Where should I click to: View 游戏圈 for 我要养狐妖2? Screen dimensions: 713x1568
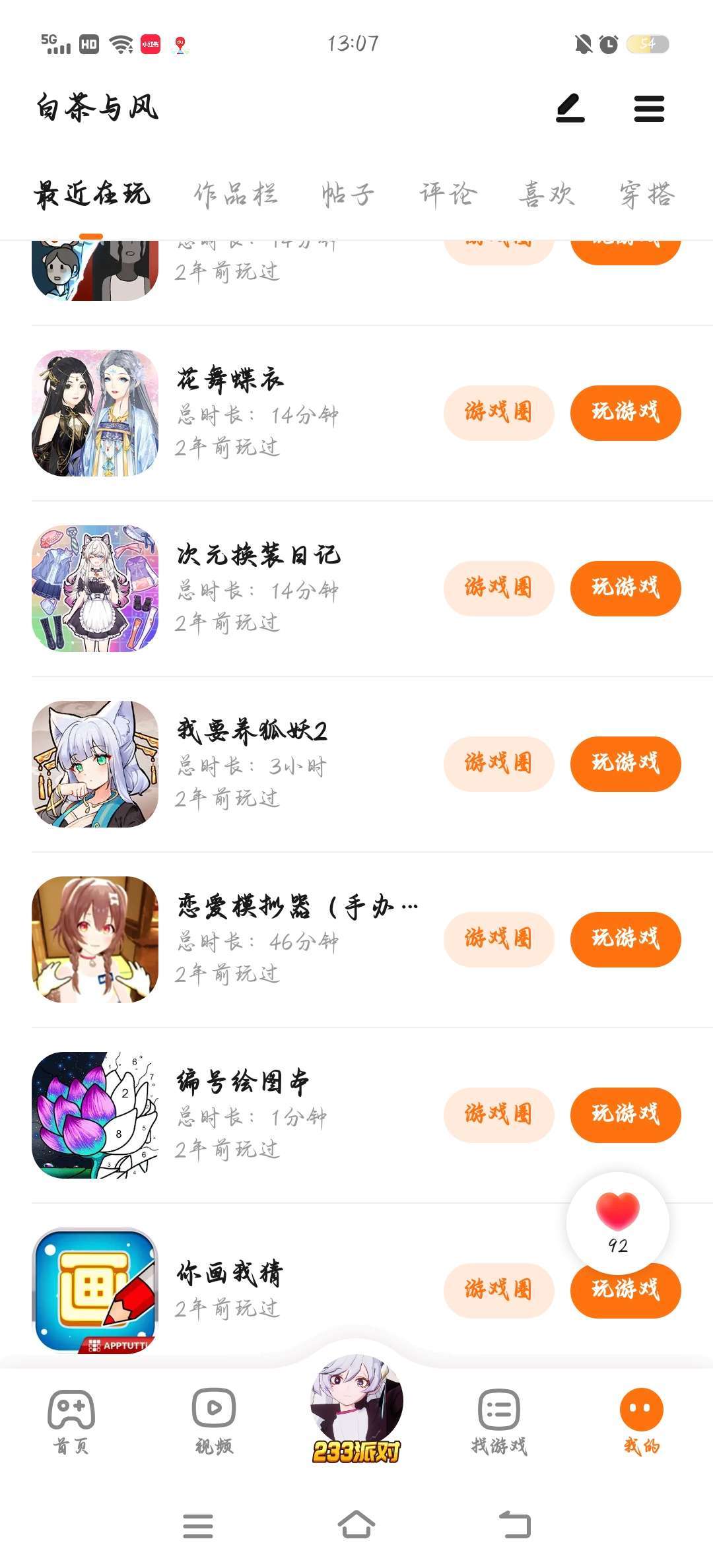tap(498, 764)
